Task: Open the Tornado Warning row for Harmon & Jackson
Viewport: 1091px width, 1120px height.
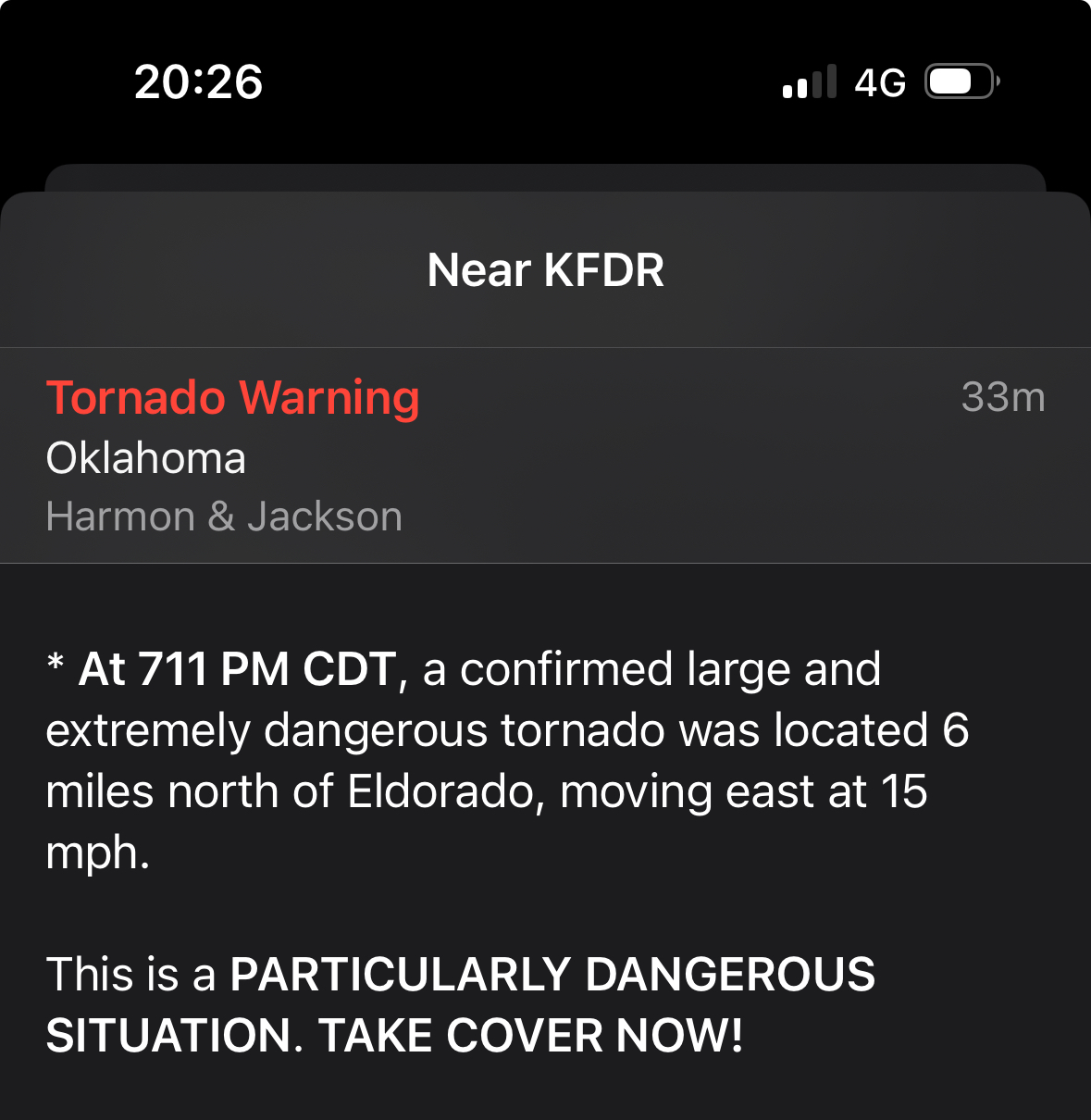Action: point(545,455)
